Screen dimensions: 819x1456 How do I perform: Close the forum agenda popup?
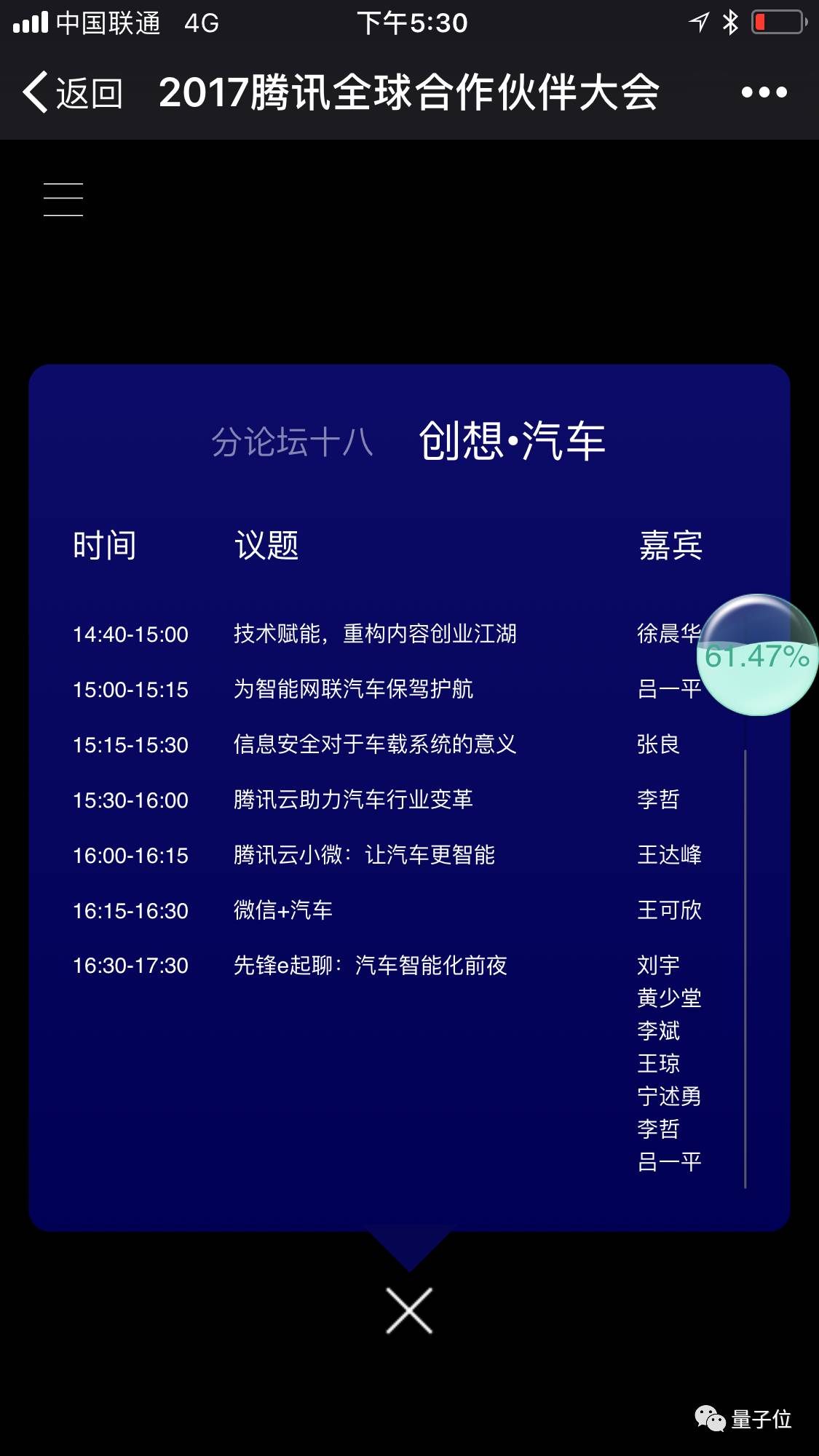(x=409, y=1310)
